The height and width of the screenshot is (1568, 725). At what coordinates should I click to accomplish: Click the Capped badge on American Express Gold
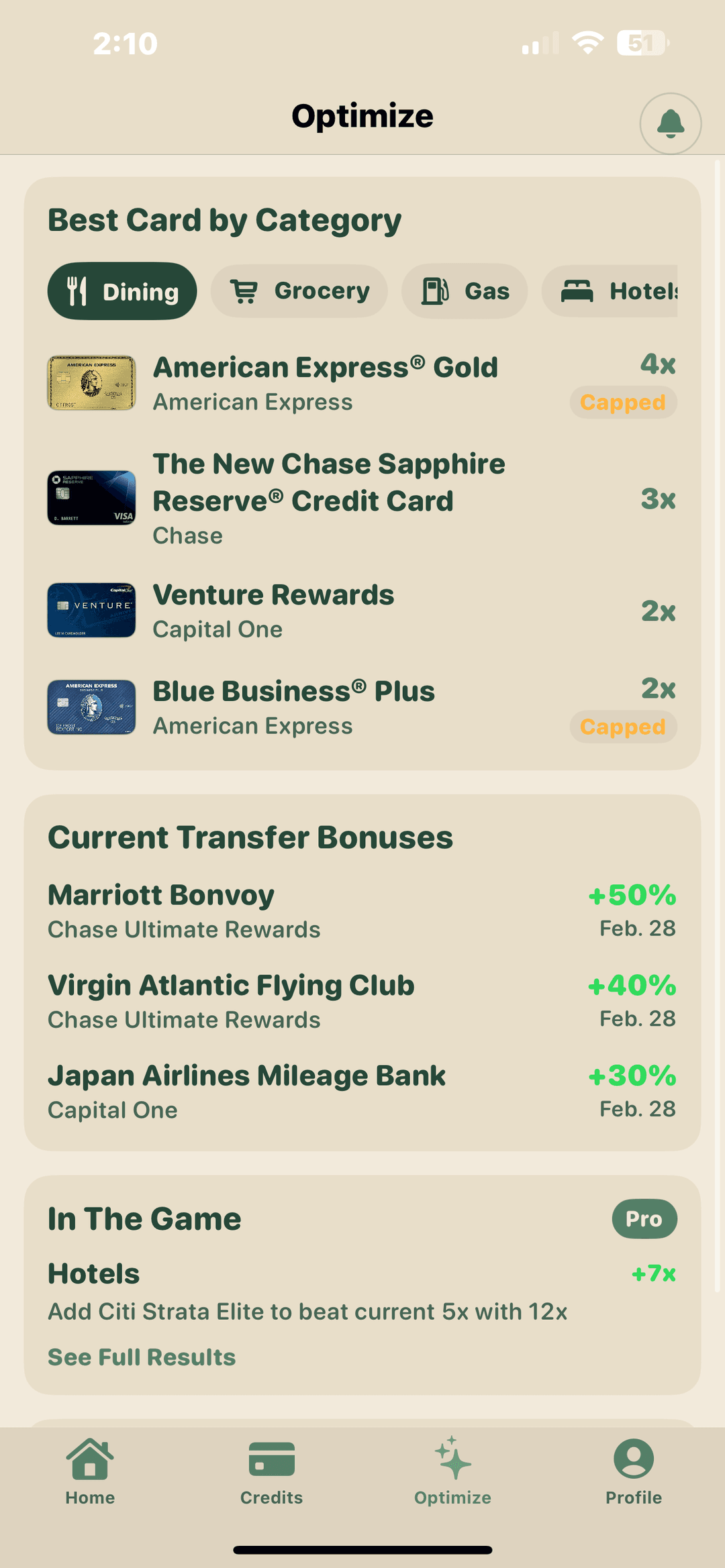[x=623, y=403]
